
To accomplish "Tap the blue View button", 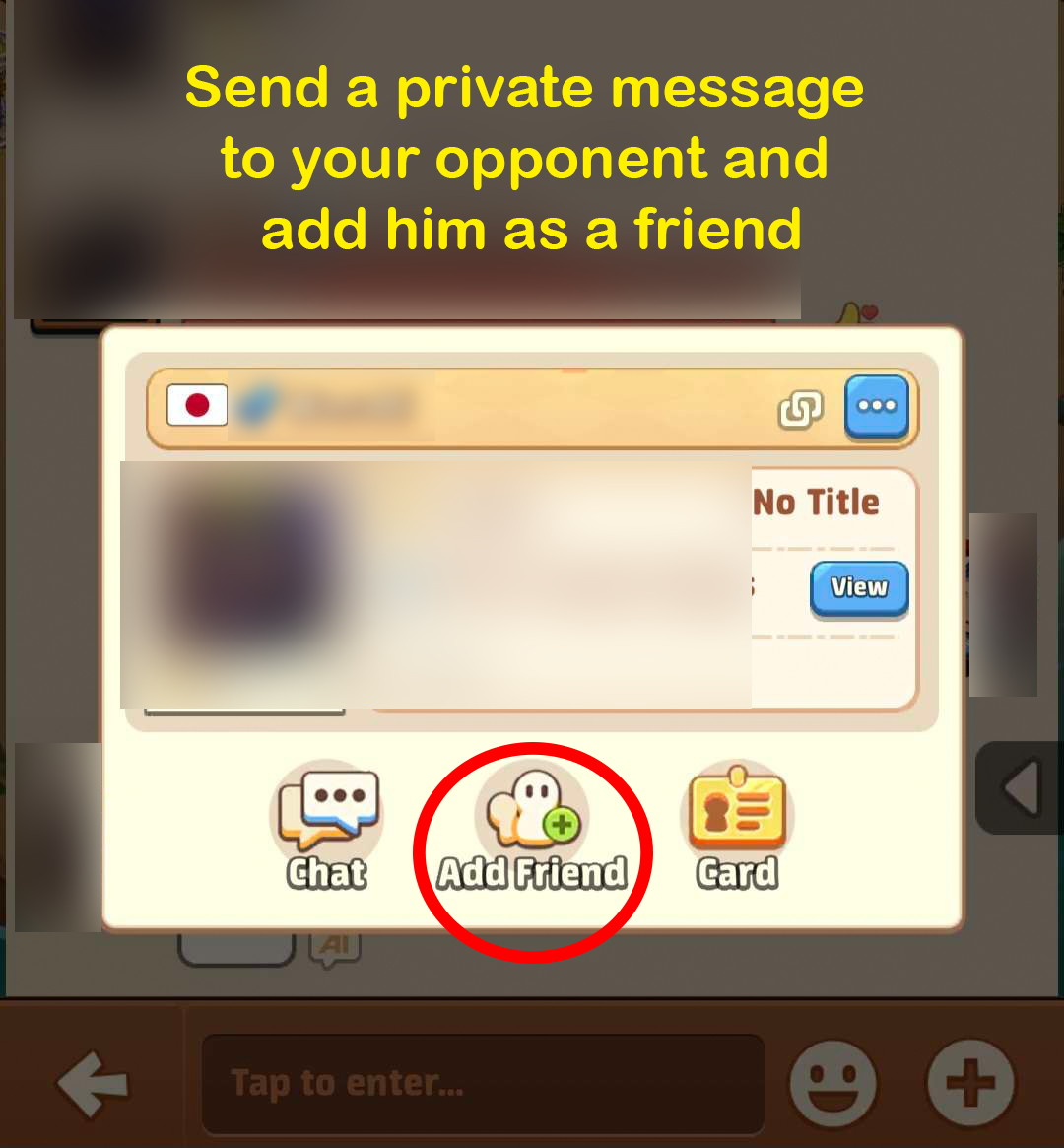I will (x=859, y=588).
